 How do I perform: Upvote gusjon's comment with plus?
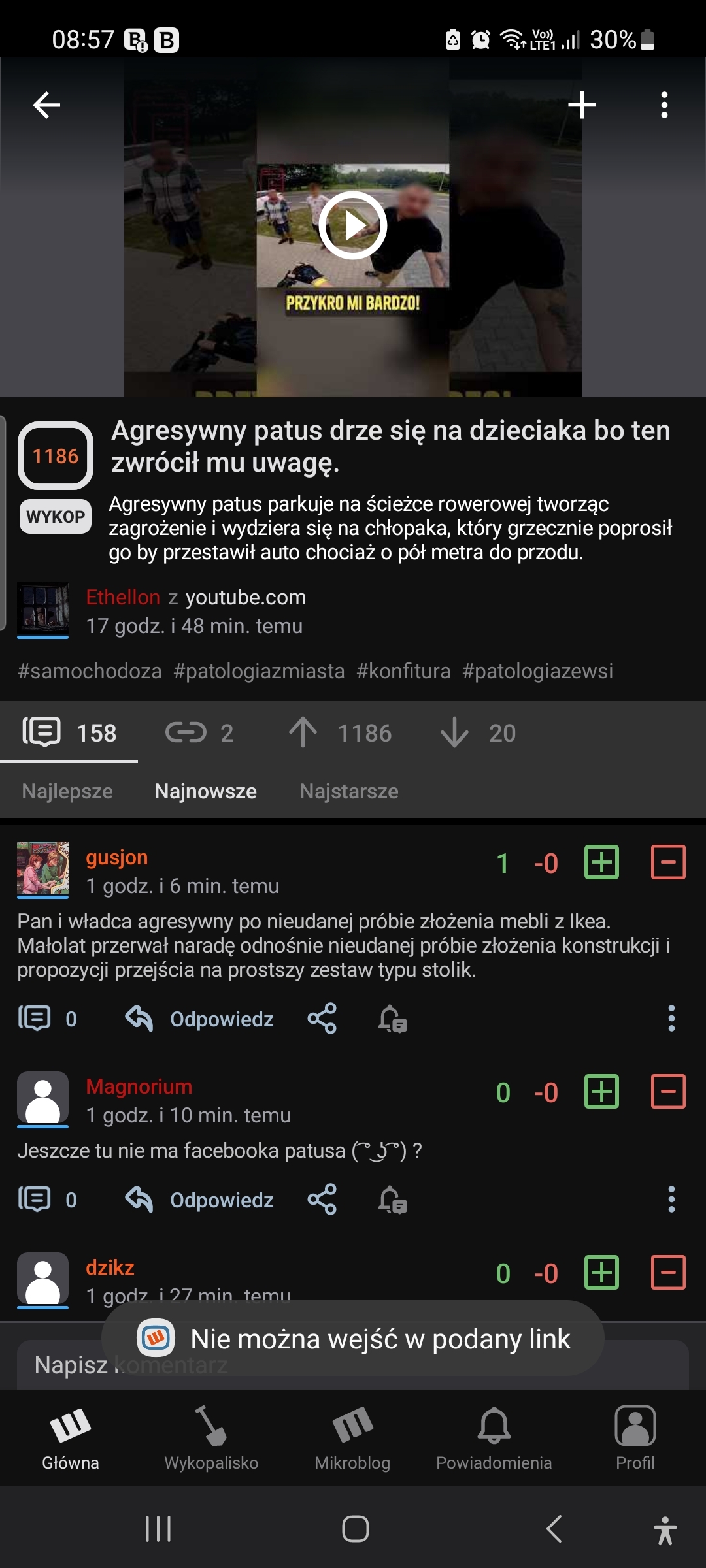pos(601,862)
